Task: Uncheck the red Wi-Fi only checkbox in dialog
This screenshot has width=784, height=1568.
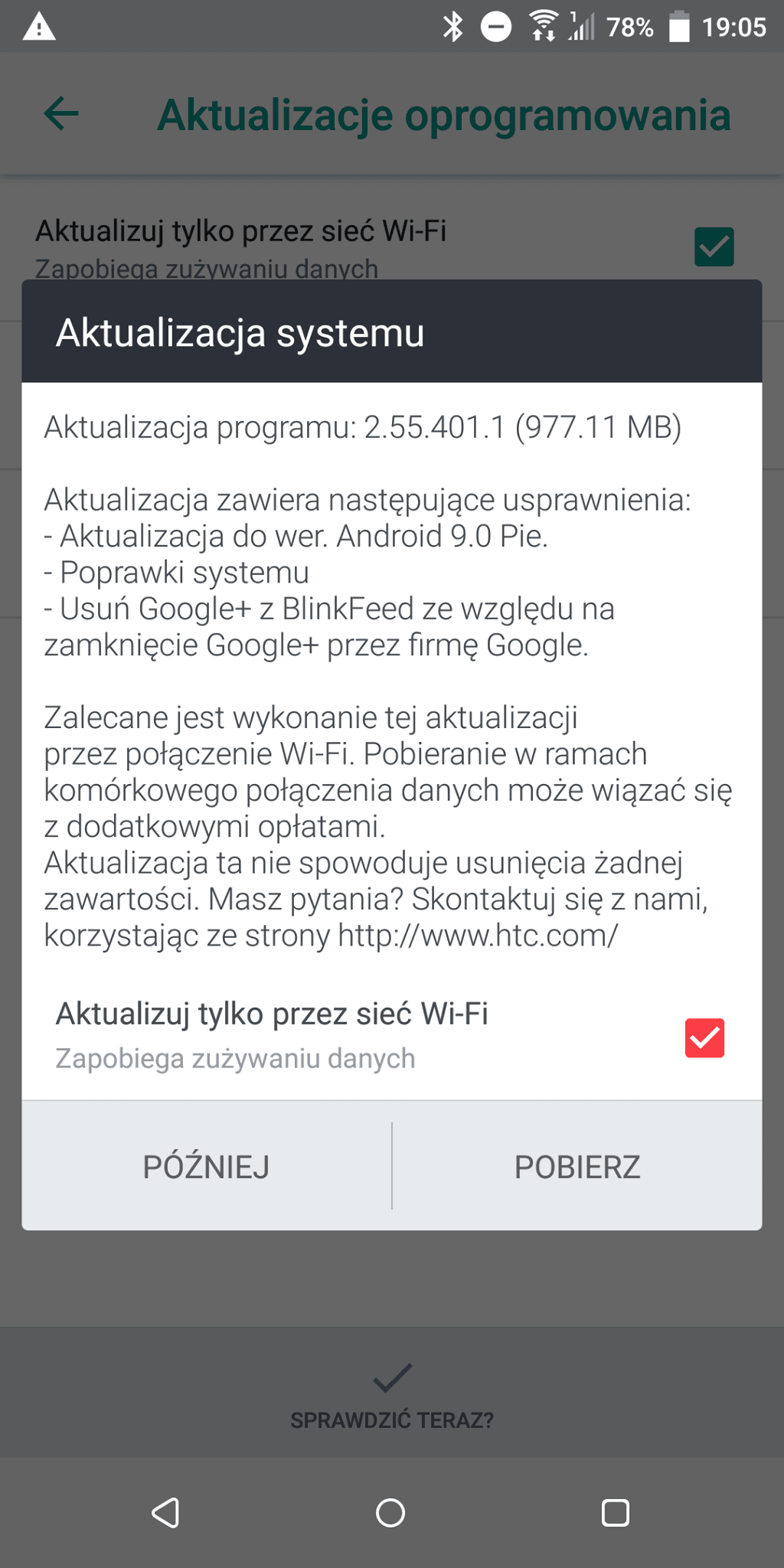Action: [x=704, y=1037]
